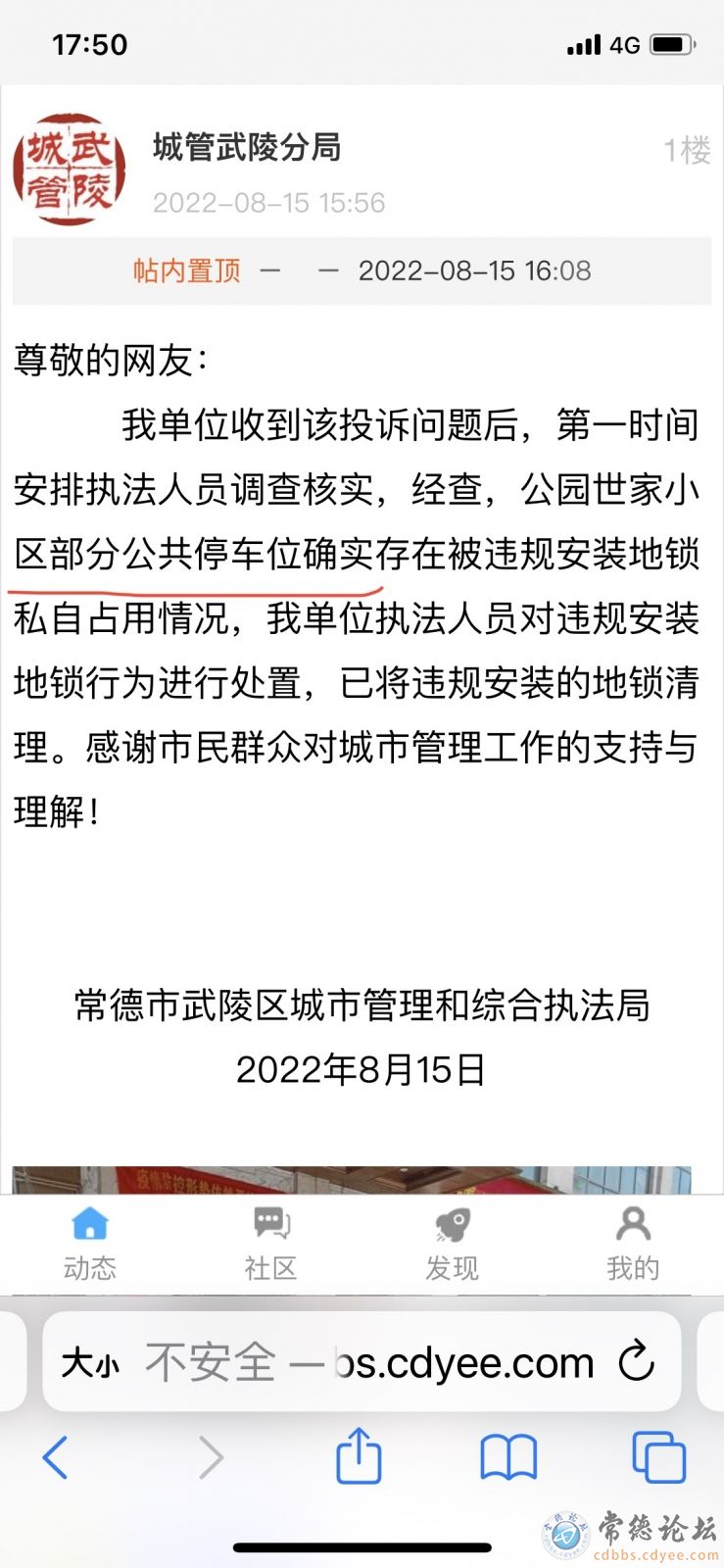Open the 城管武陵分局 username link

click(x=247, y=148)
